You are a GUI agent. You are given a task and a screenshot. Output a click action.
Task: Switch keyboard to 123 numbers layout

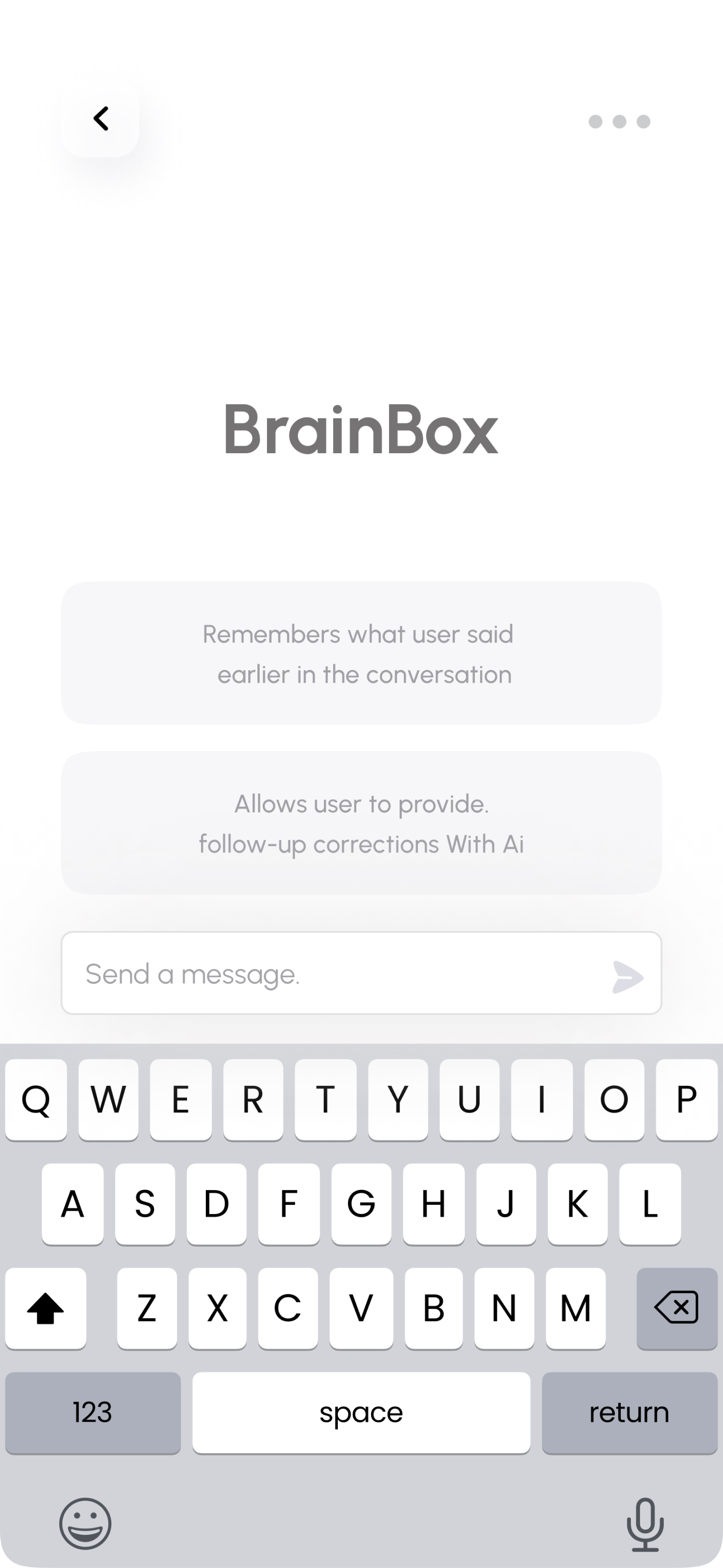click(93, 1412)
